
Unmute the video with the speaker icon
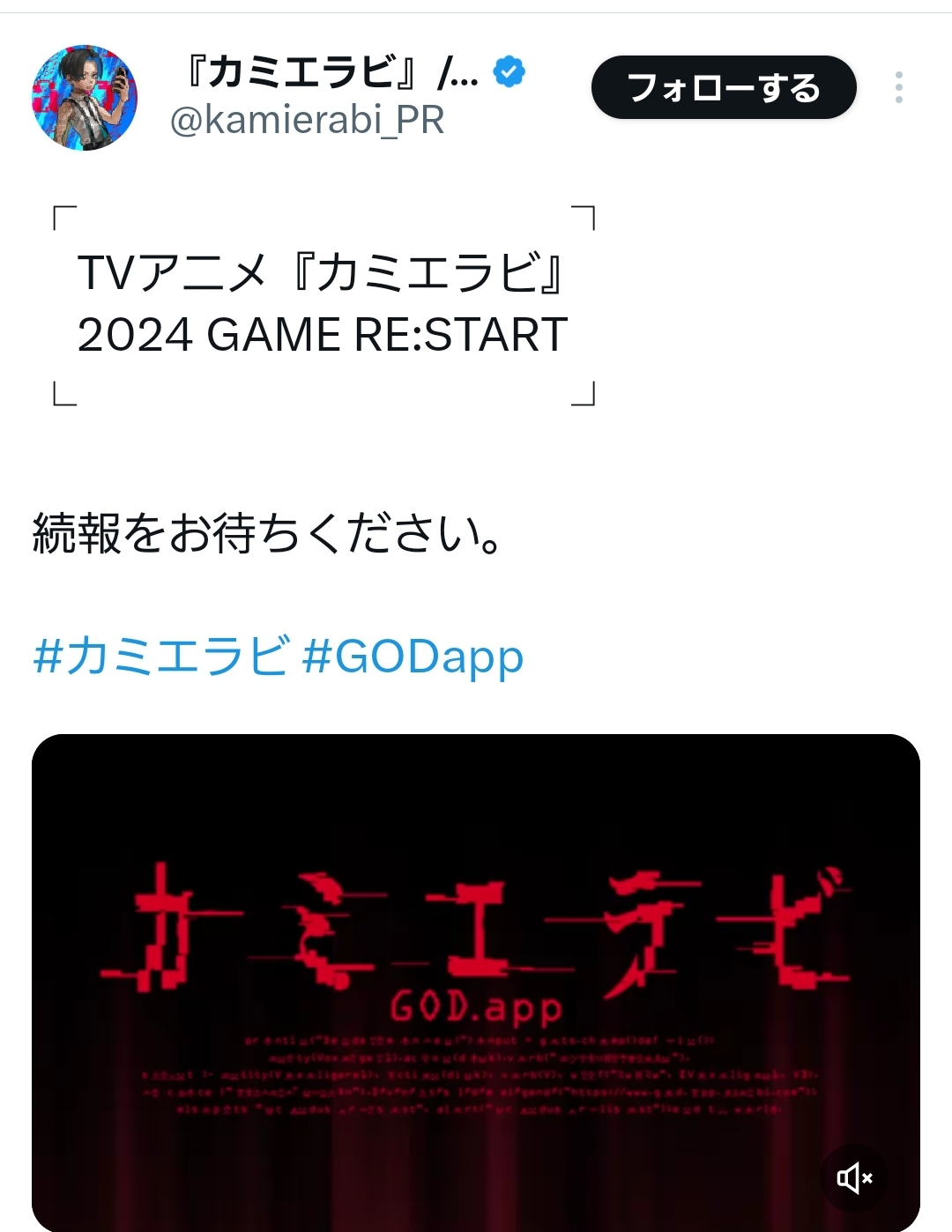pyautogui.click(x=853, y=1177)
